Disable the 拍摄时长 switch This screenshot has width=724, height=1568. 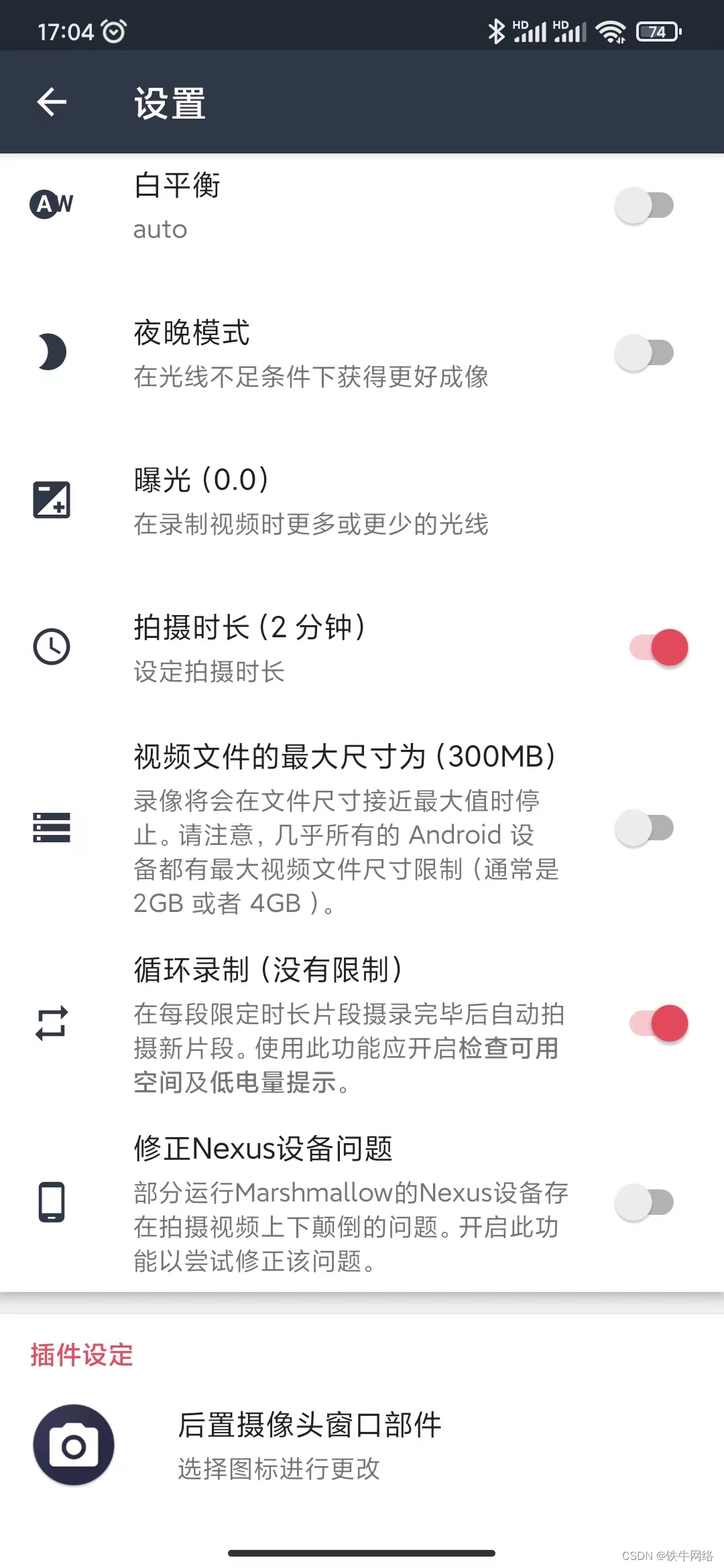(658, 648)
